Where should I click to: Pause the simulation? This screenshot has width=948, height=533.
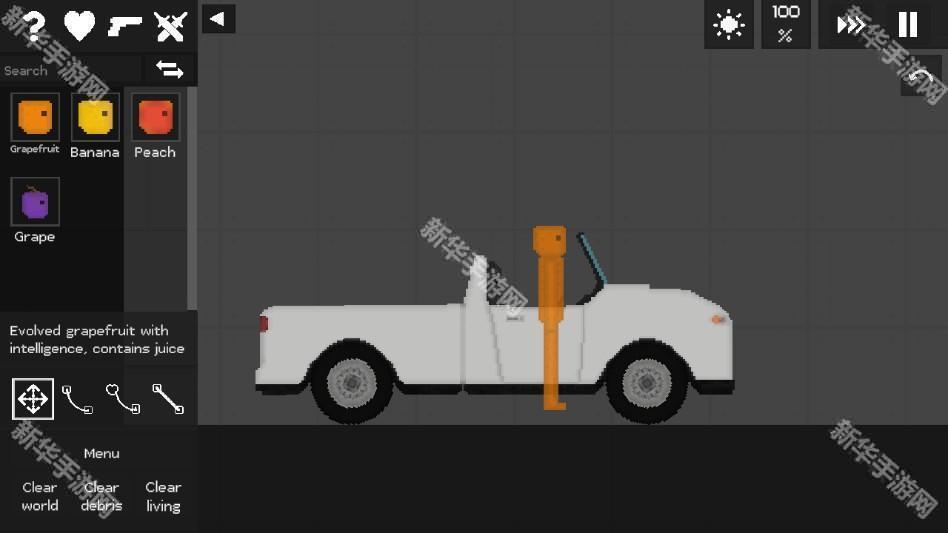[x=908, y=25]
